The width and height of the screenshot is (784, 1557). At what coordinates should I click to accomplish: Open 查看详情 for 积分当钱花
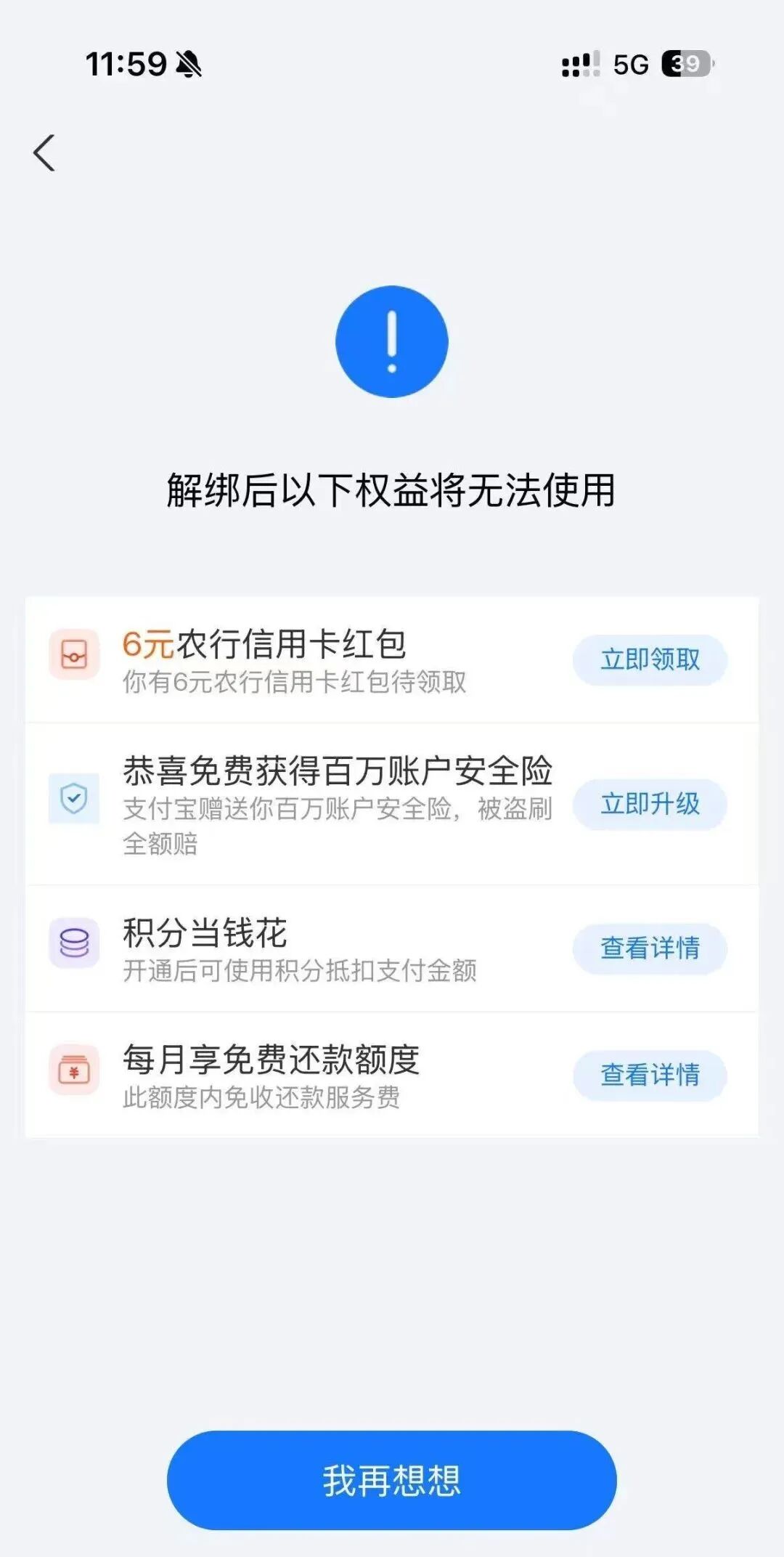[x=650, y=948]
